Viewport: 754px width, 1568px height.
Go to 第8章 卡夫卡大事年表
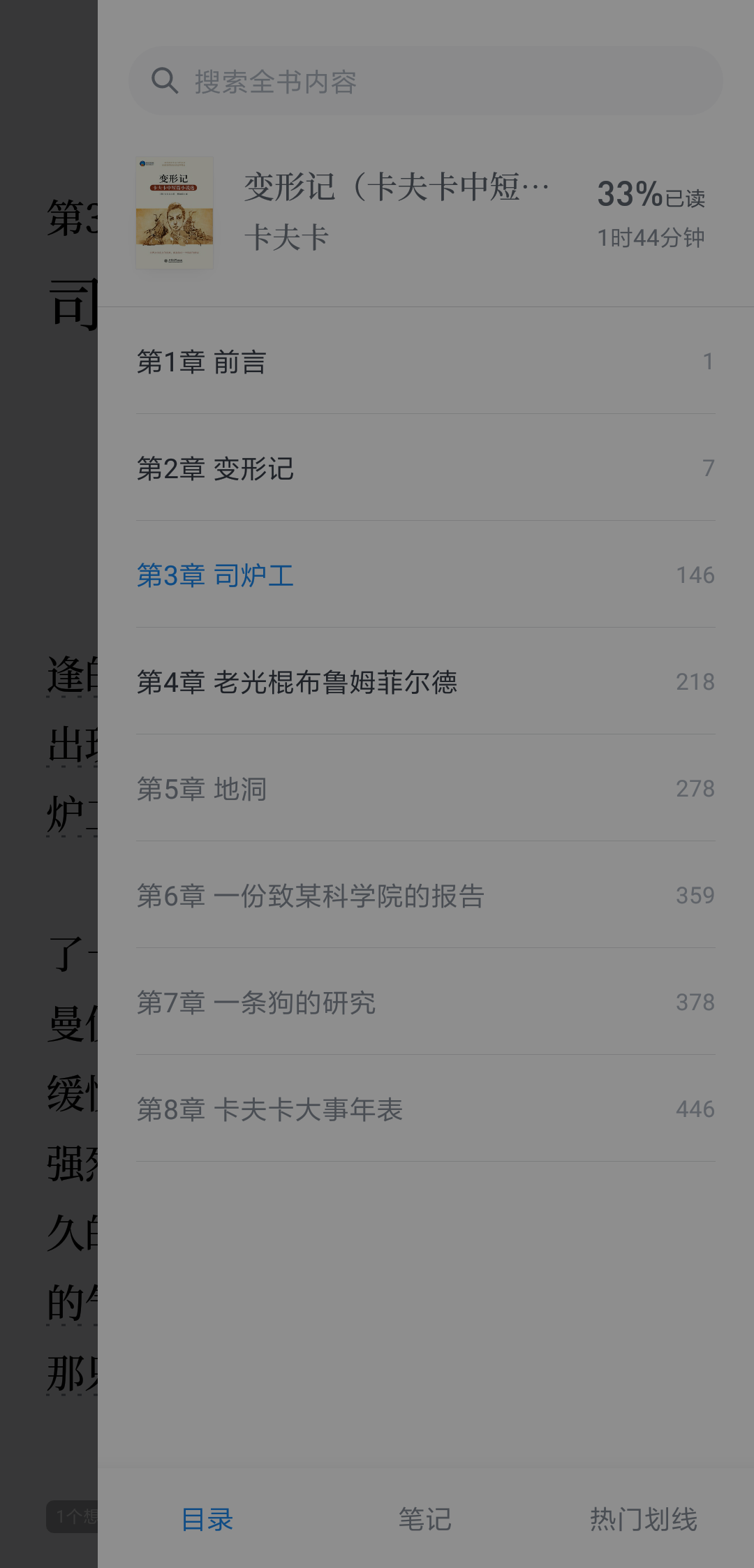(x=424, y=1109)
